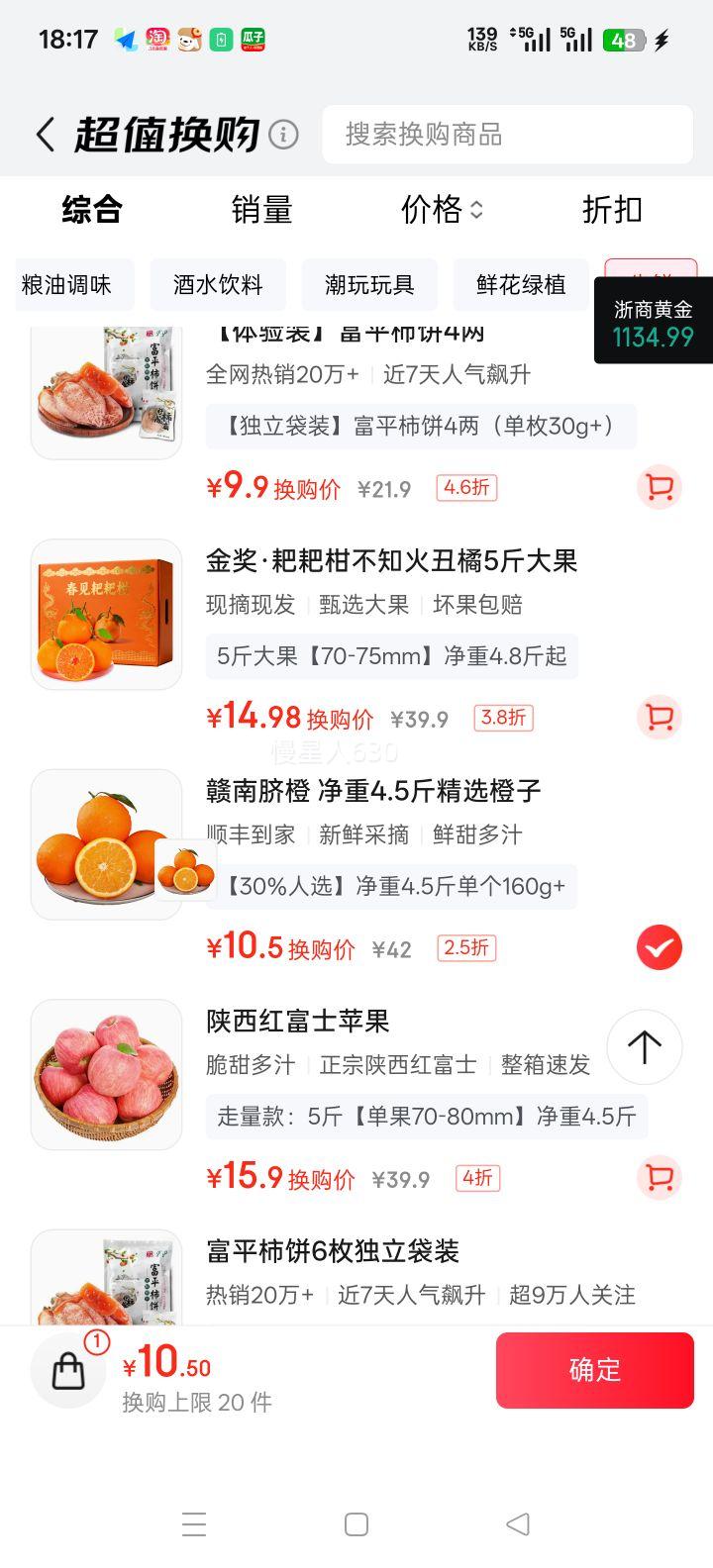713x1568 pixels.
Task: Jump back to top of list
Action: point(644,1046)
